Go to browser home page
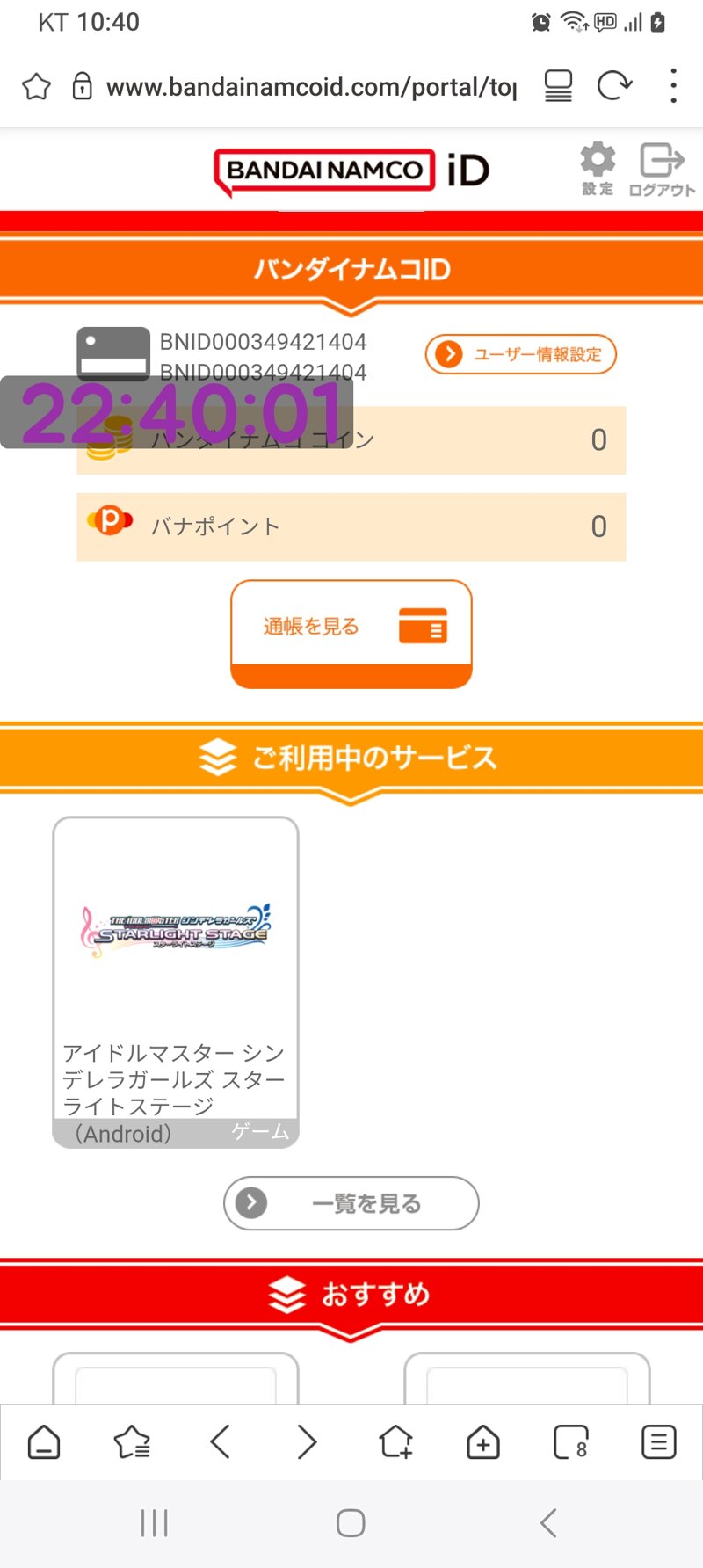This screenshot has width=703, height=1568. (44, 1442)
